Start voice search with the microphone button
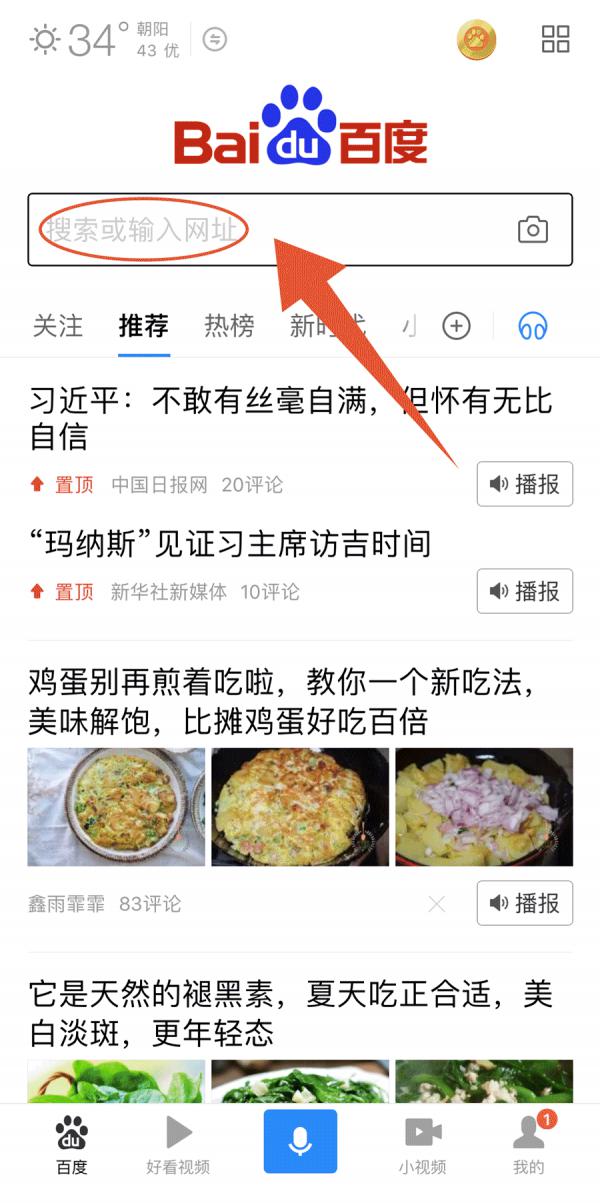The image size is (600, 1203). point(300,1142)
